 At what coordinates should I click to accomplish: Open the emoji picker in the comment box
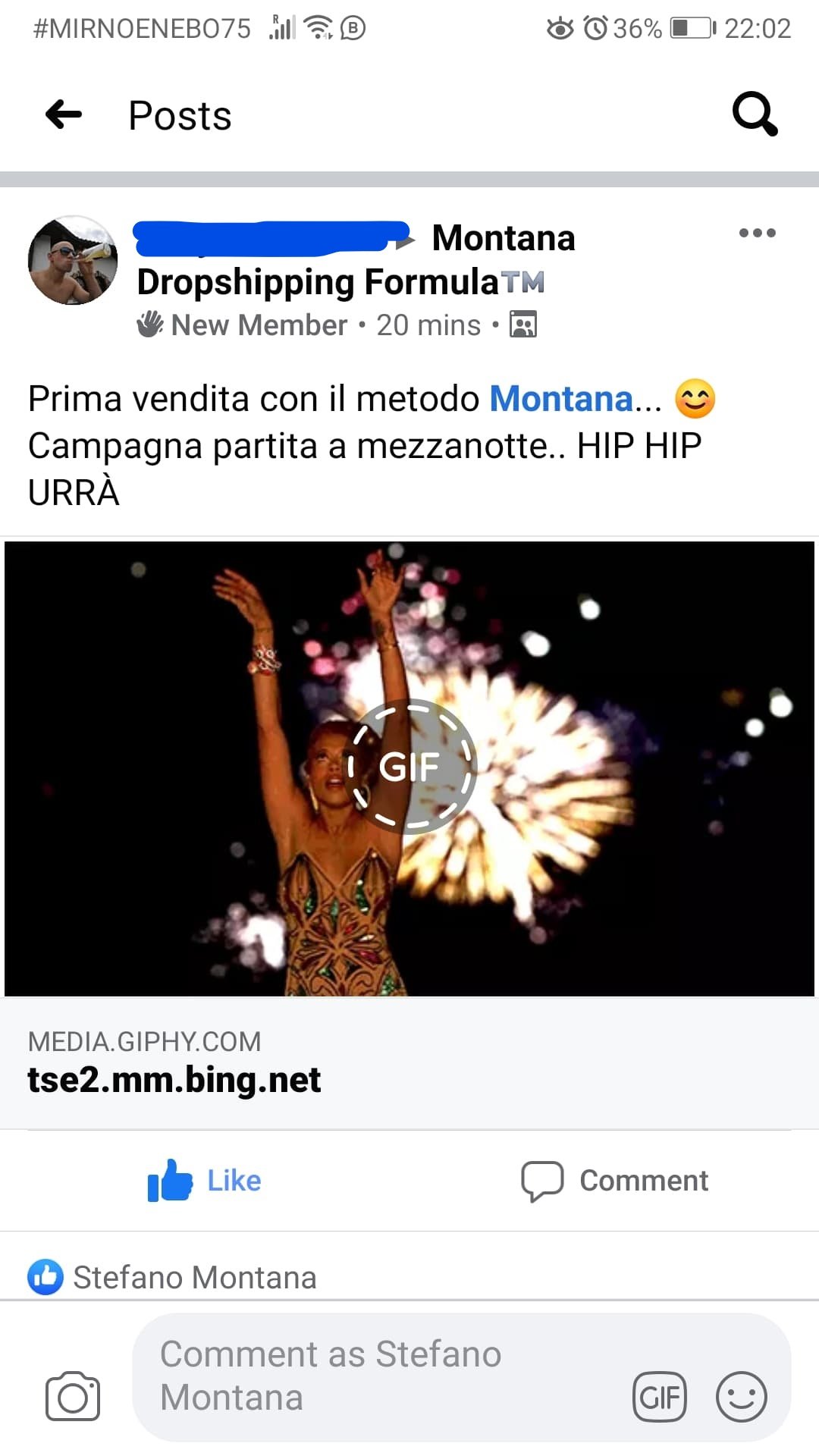tap(741, 1396)
